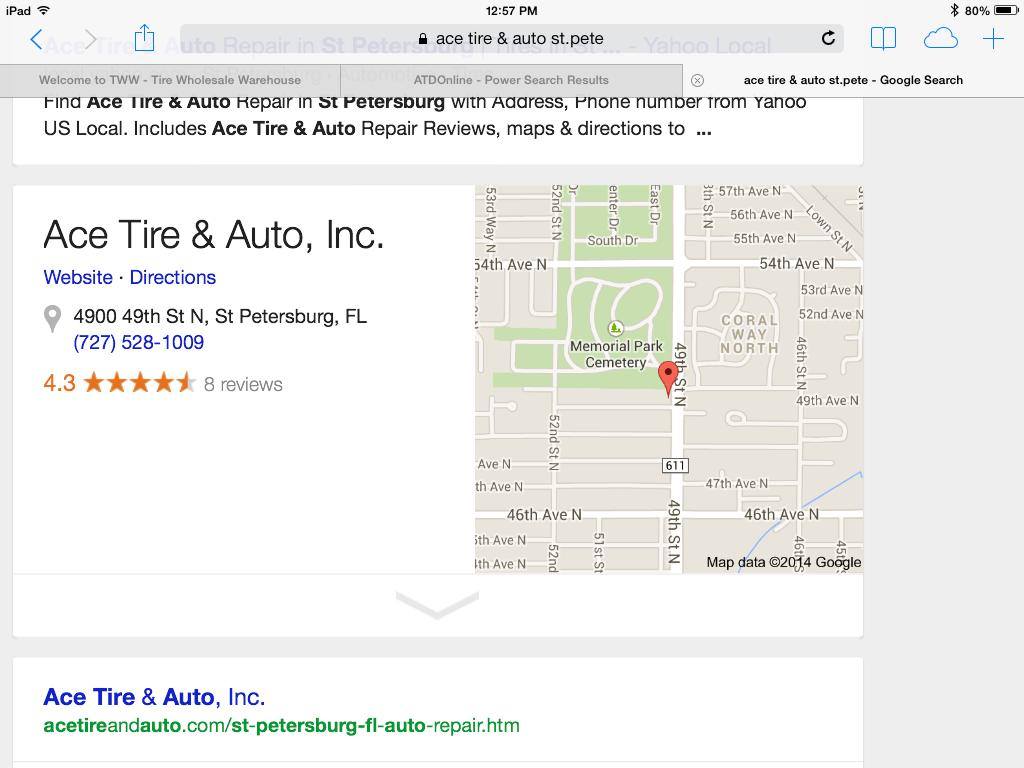The image size is (1024, 768).
Task: Show iCloud tabs
Action: pos(940,39)
